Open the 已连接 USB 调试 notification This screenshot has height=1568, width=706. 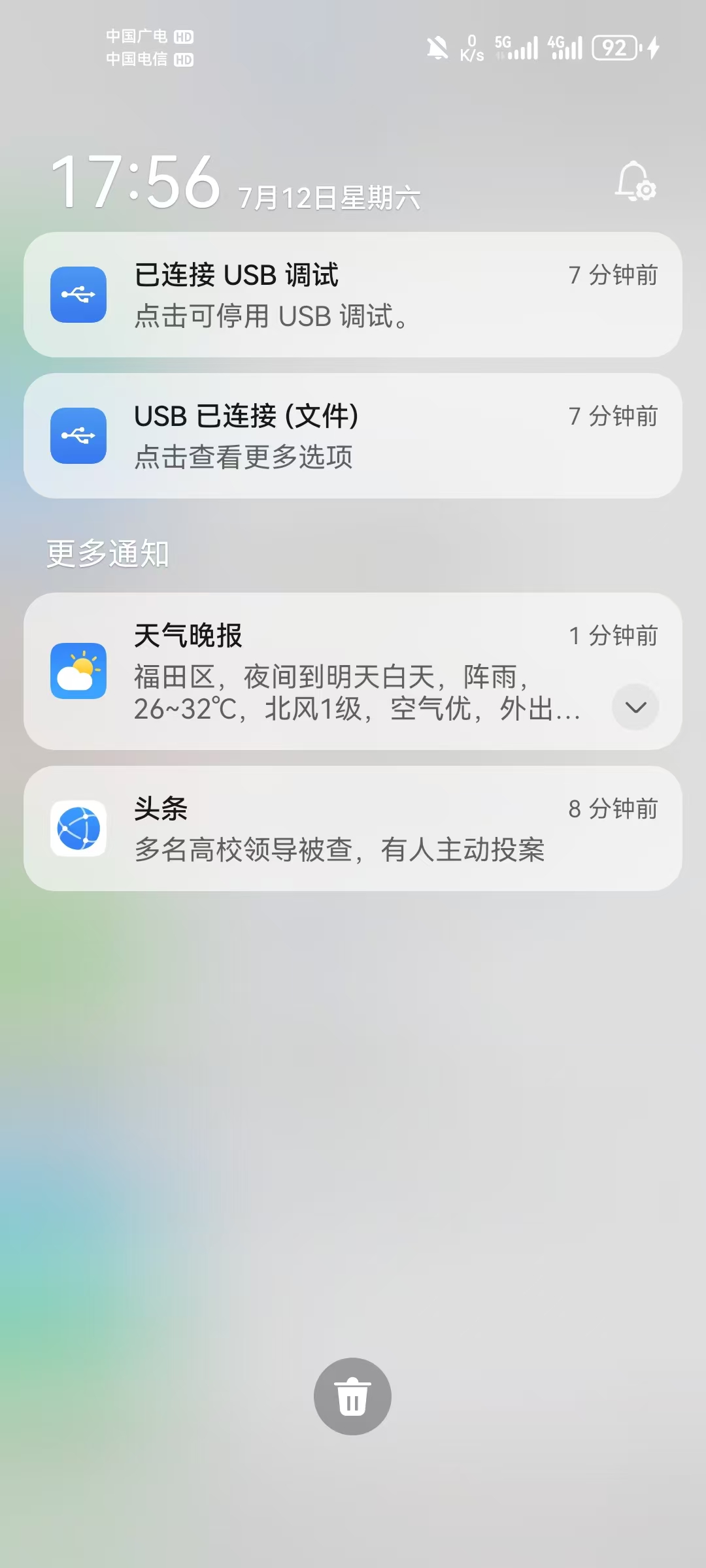[353, 295]
